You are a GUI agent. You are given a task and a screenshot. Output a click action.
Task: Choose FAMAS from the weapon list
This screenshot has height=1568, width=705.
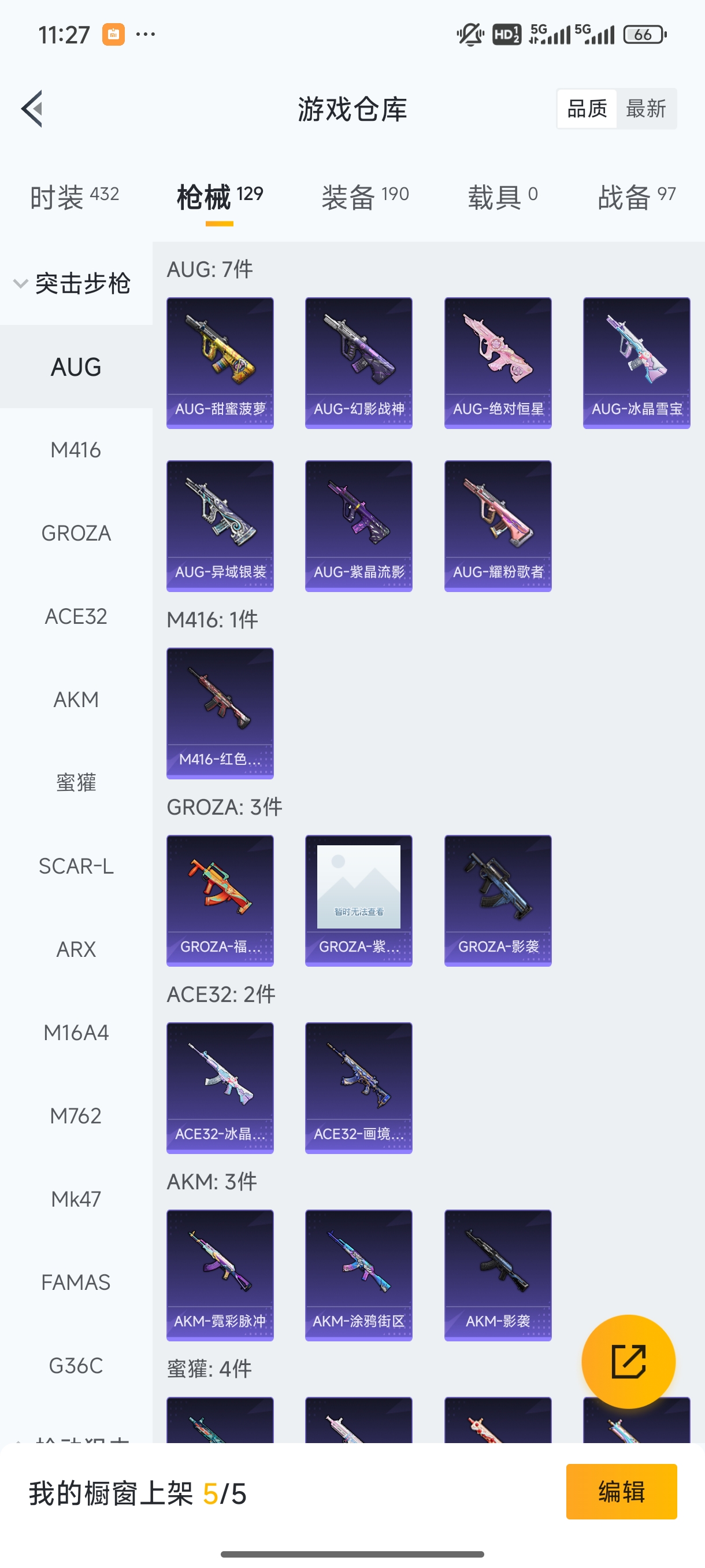[76, 1282]
